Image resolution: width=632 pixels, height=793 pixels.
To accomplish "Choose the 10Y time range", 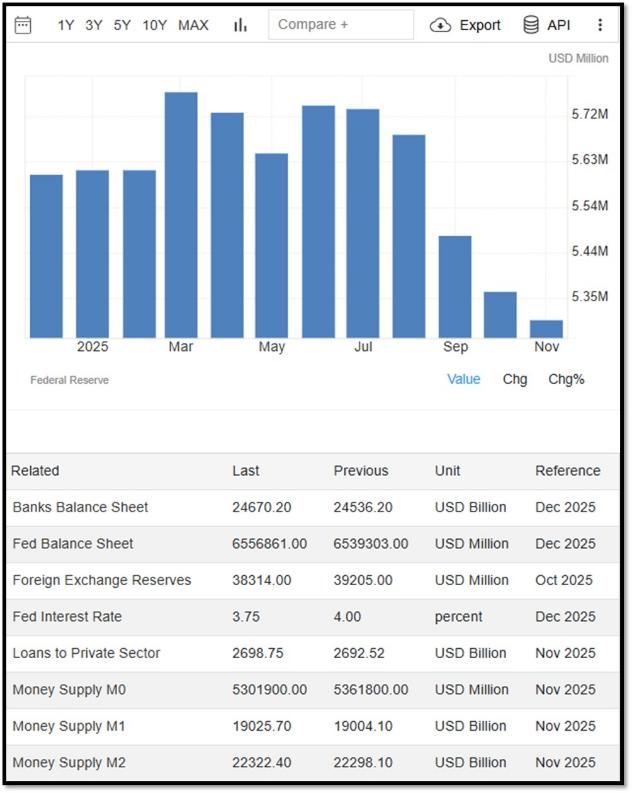I will point(155,25).
